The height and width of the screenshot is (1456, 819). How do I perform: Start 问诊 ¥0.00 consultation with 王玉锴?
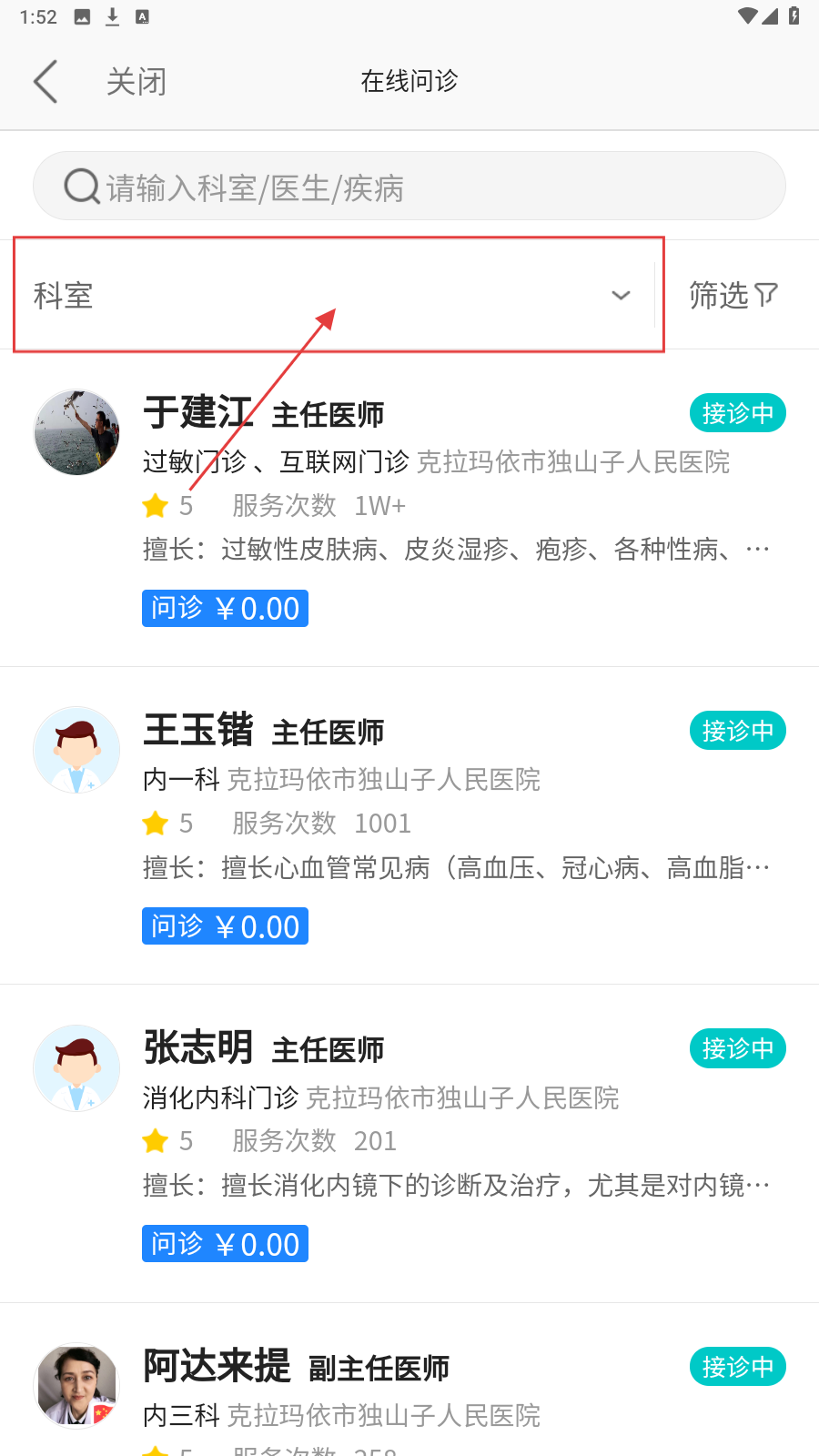point(225,926)
